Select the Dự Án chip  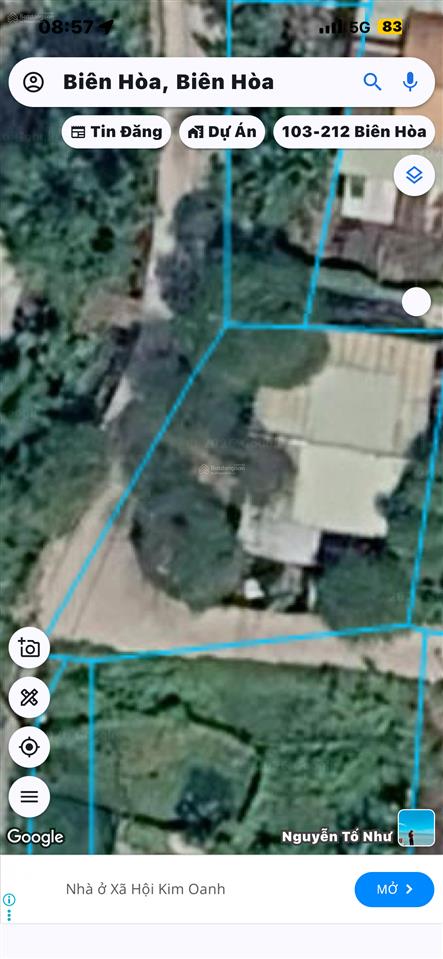tap(222, 131)
